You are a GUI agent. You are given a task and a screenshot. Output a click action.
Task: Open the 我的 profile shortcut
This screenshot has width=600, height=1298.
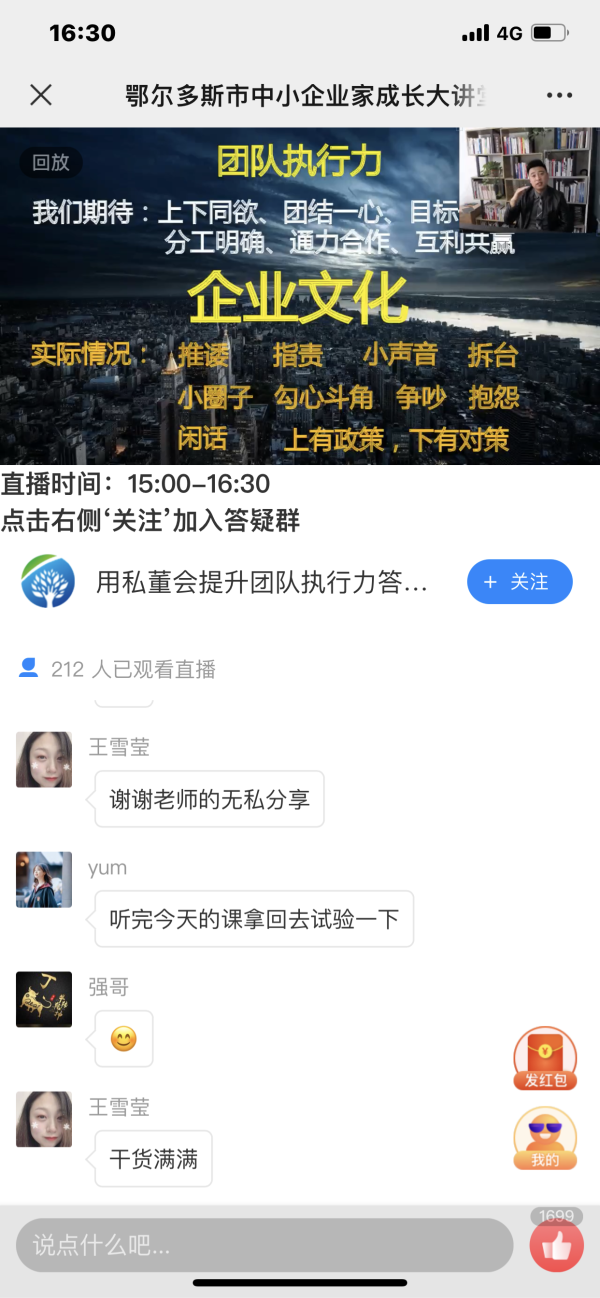click(545, 1139)
